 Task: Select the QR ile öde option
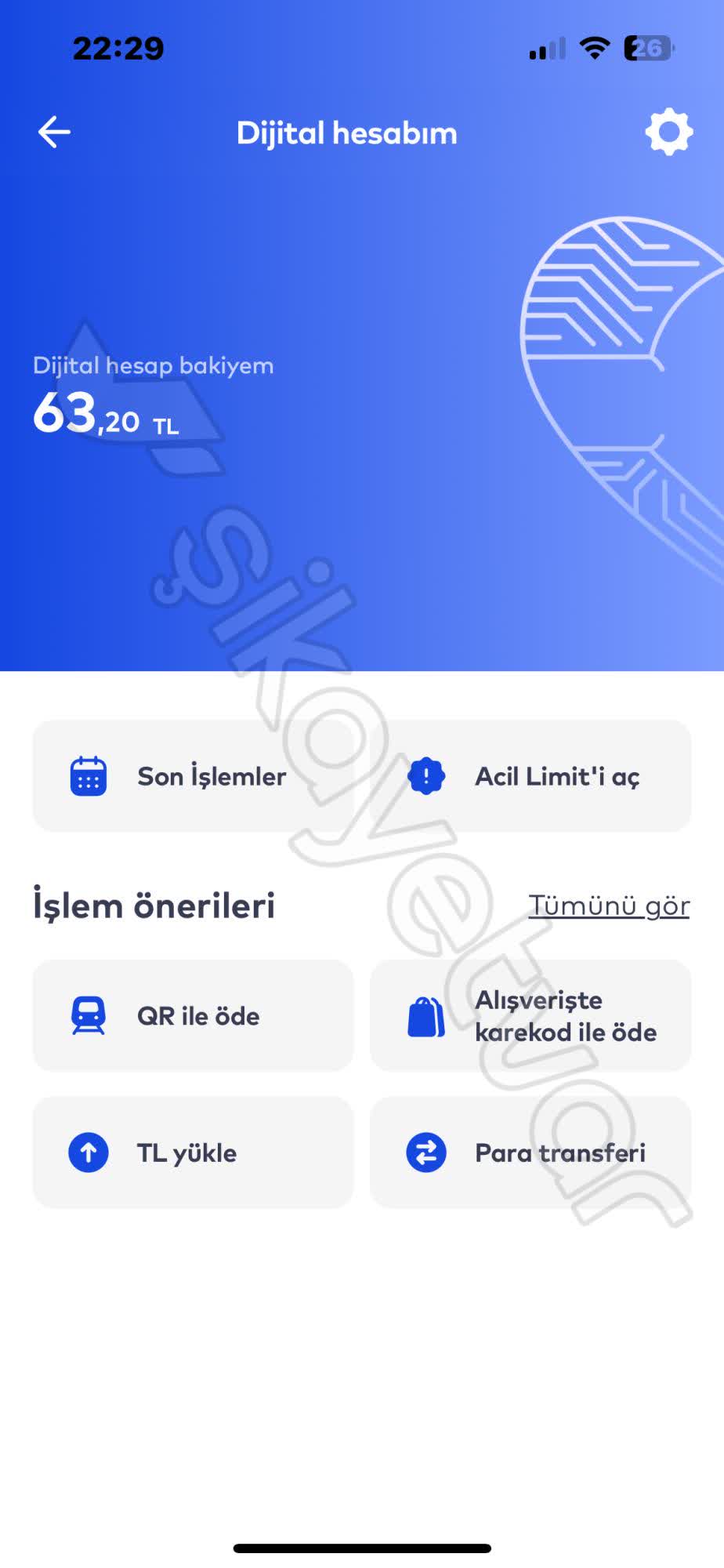(193, 1015)
